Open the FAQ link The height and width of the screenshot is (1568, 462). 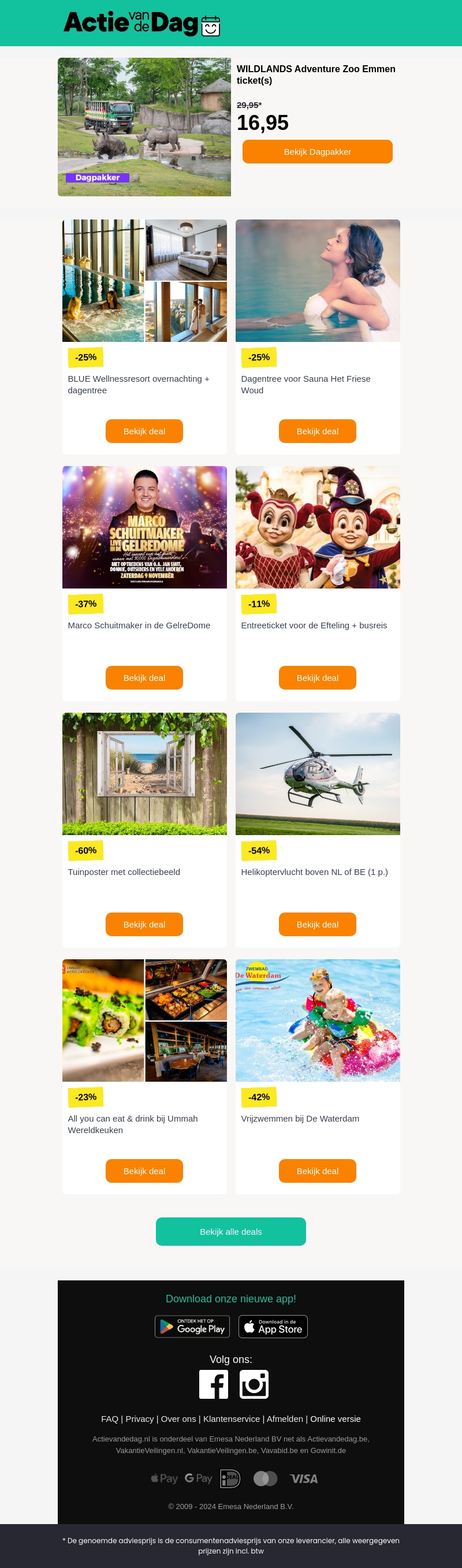pyautogui.click(x=110, y=1418)
